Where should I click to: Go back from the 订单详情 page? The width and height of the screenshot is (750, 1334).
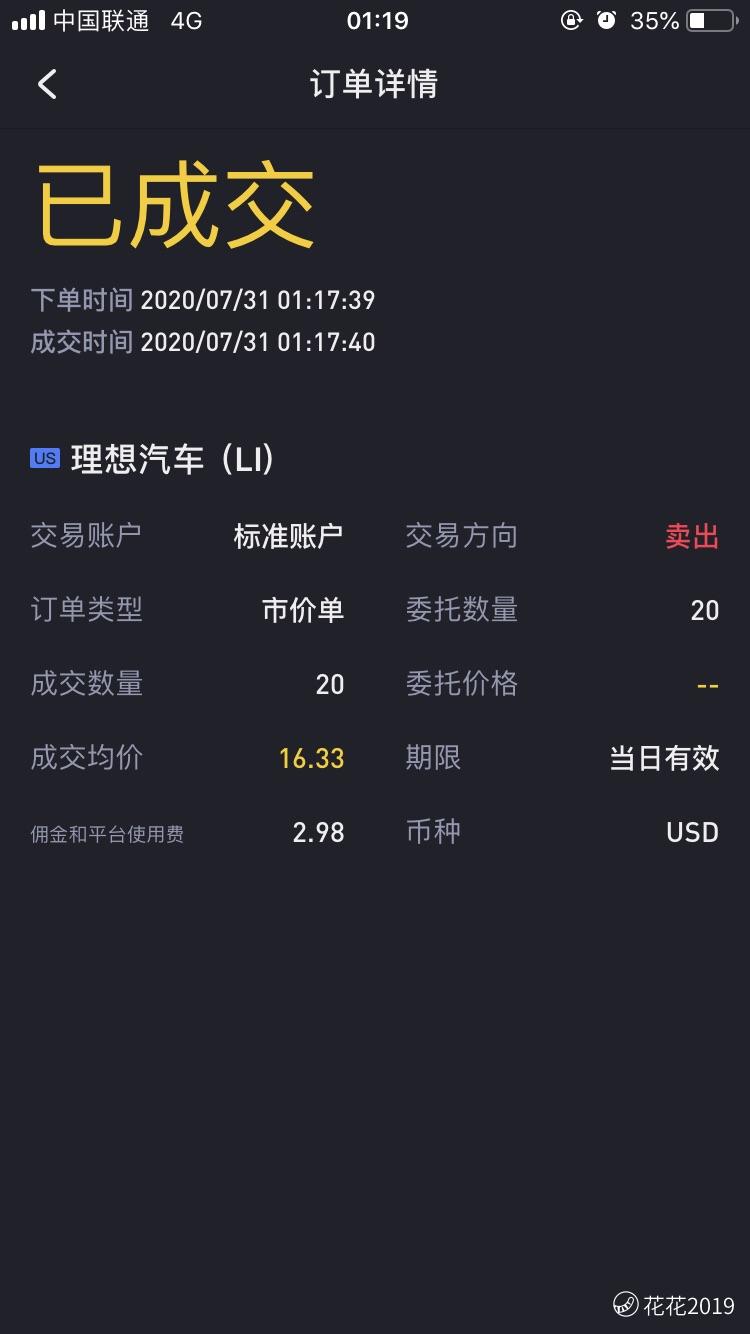[x=47, y=84]
